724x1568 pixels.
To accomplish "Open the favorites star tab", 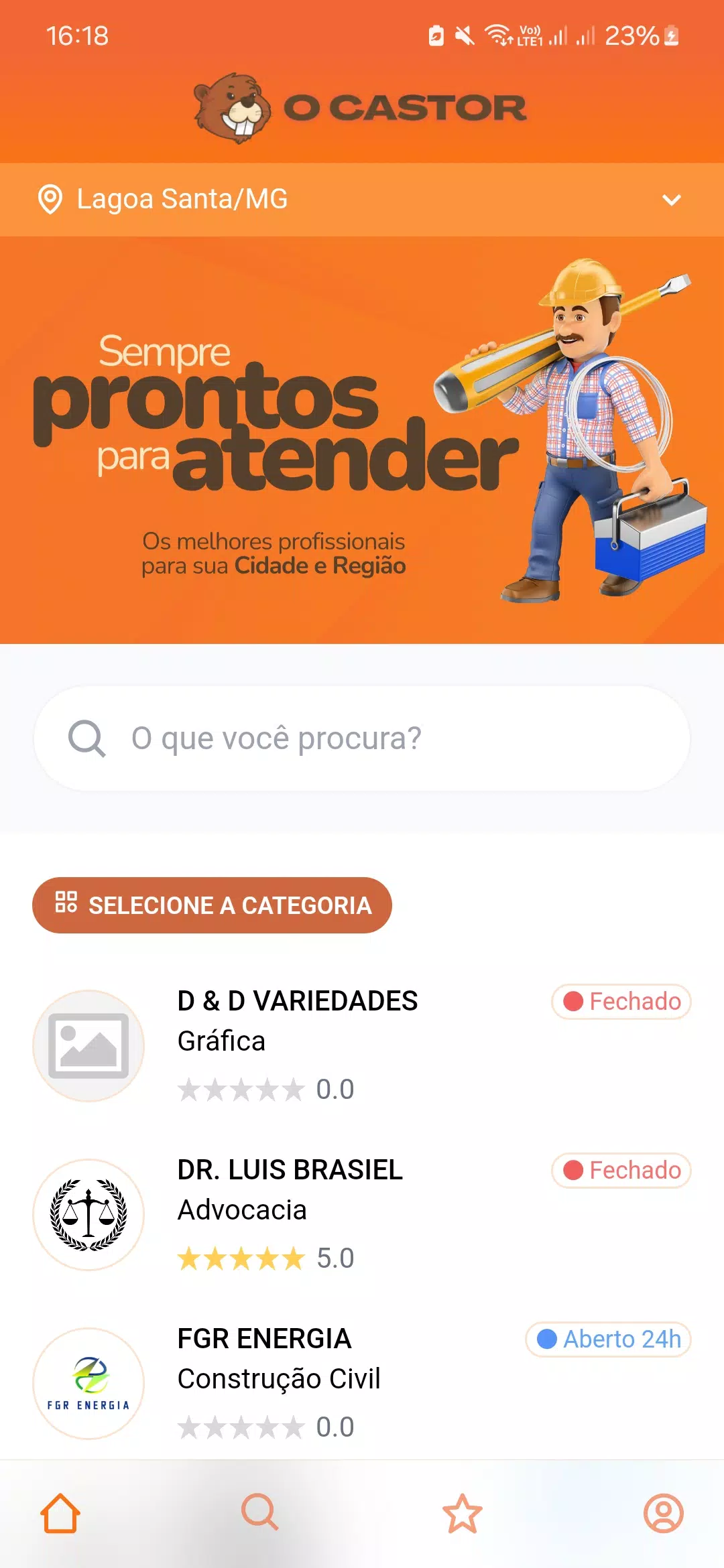I will tap(463, 1513).
